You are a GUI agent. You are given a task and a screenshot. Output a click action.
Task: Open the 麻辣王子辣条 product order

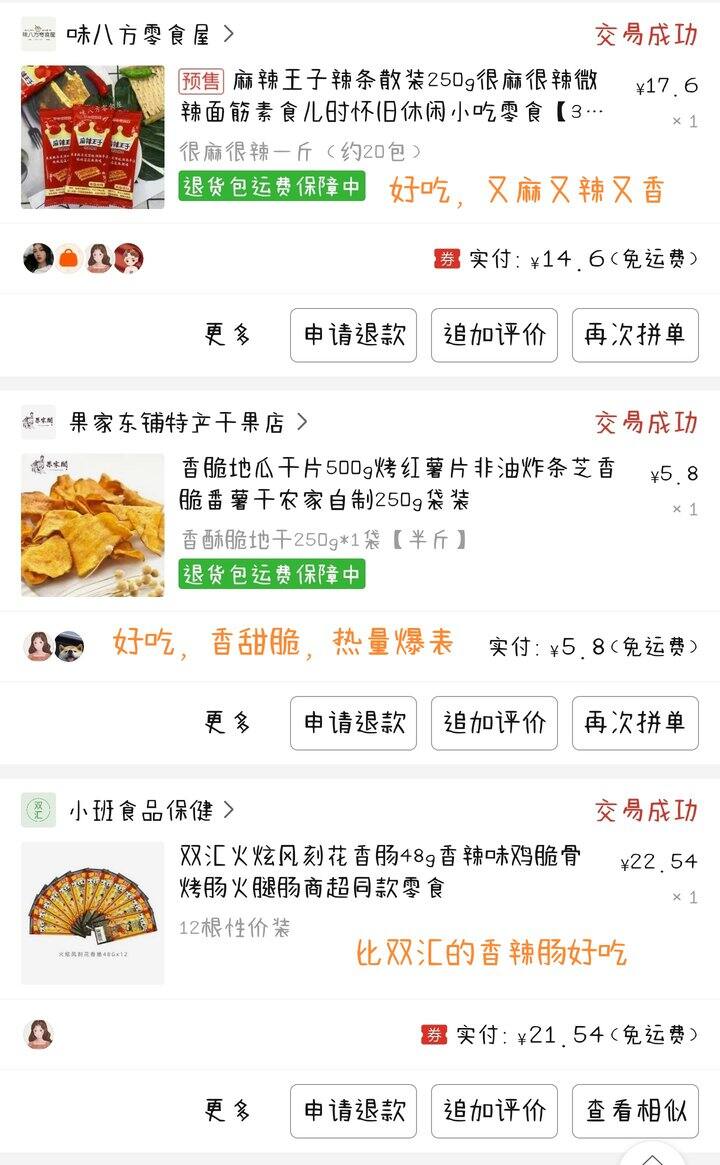point(360,136)
